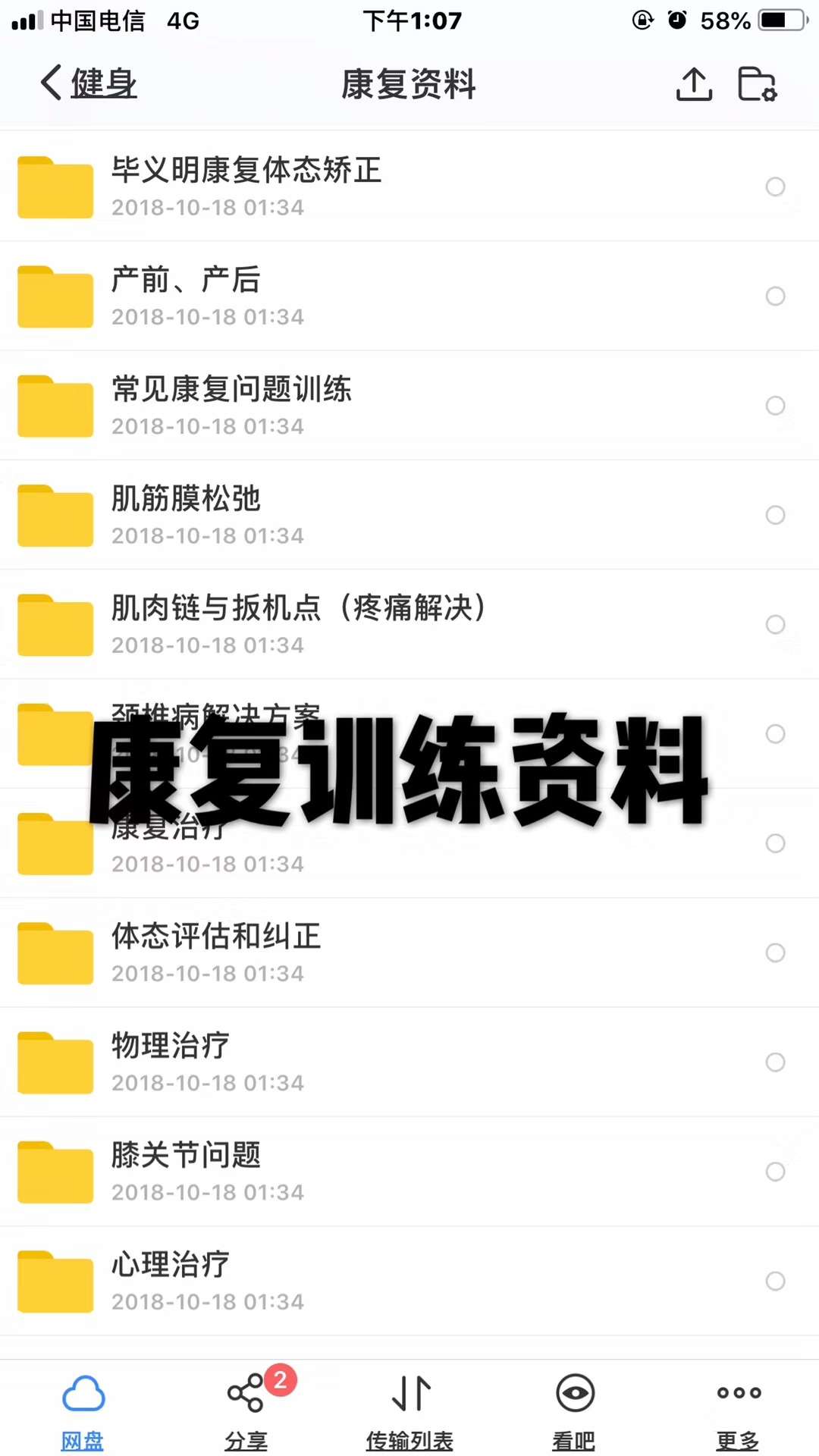Viewport: 819px width, 1456px height.
Task: Tap the upload icon in the top bar
Action: pos(694,84)
